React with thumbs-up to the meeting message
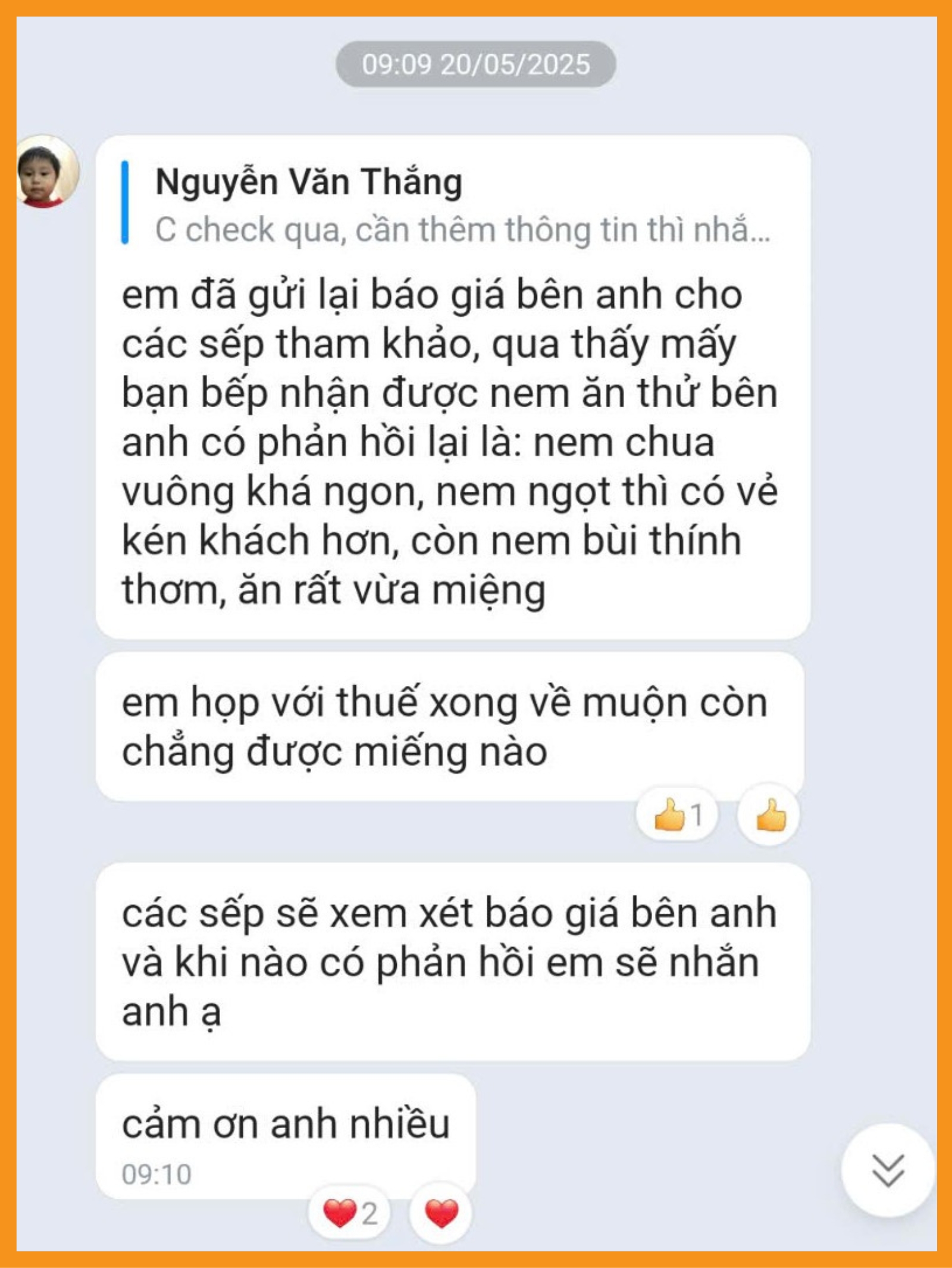 point(769,814)
